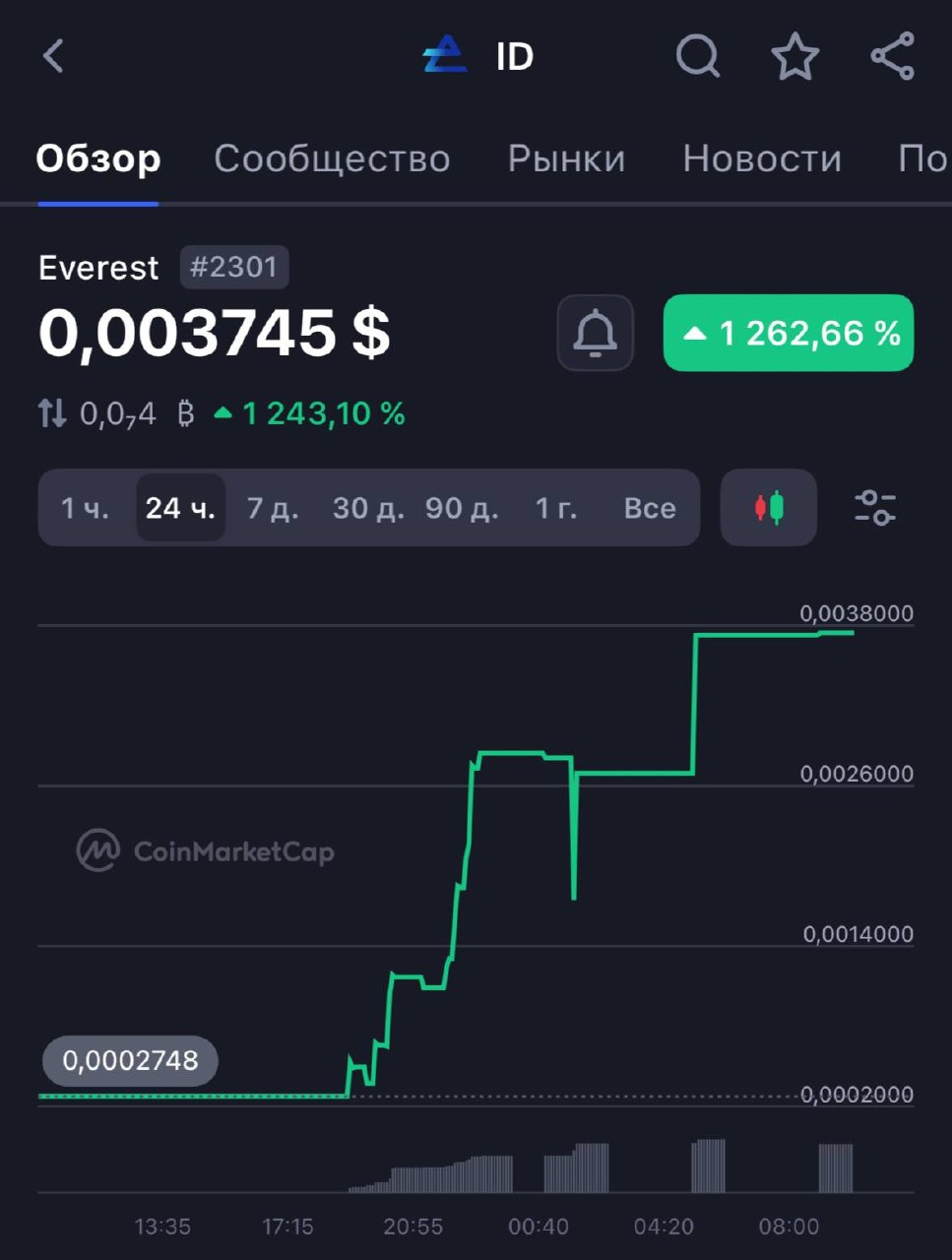Viewport: 952px width, 1260px height.
Task: Show the 7 д. price chart
Action: 273,508
